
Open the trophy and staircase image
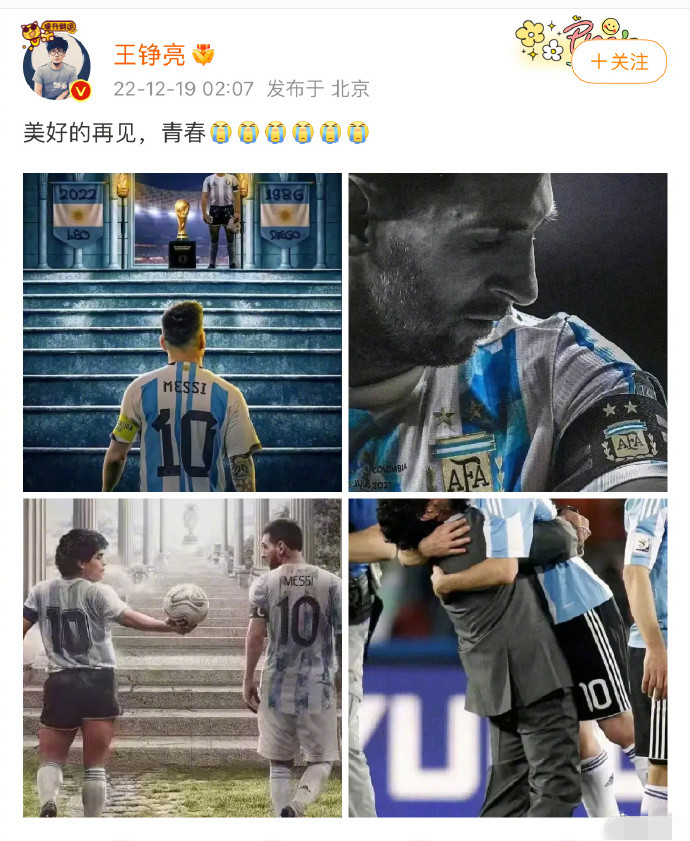pyautogui.click(x=182, y=332)
